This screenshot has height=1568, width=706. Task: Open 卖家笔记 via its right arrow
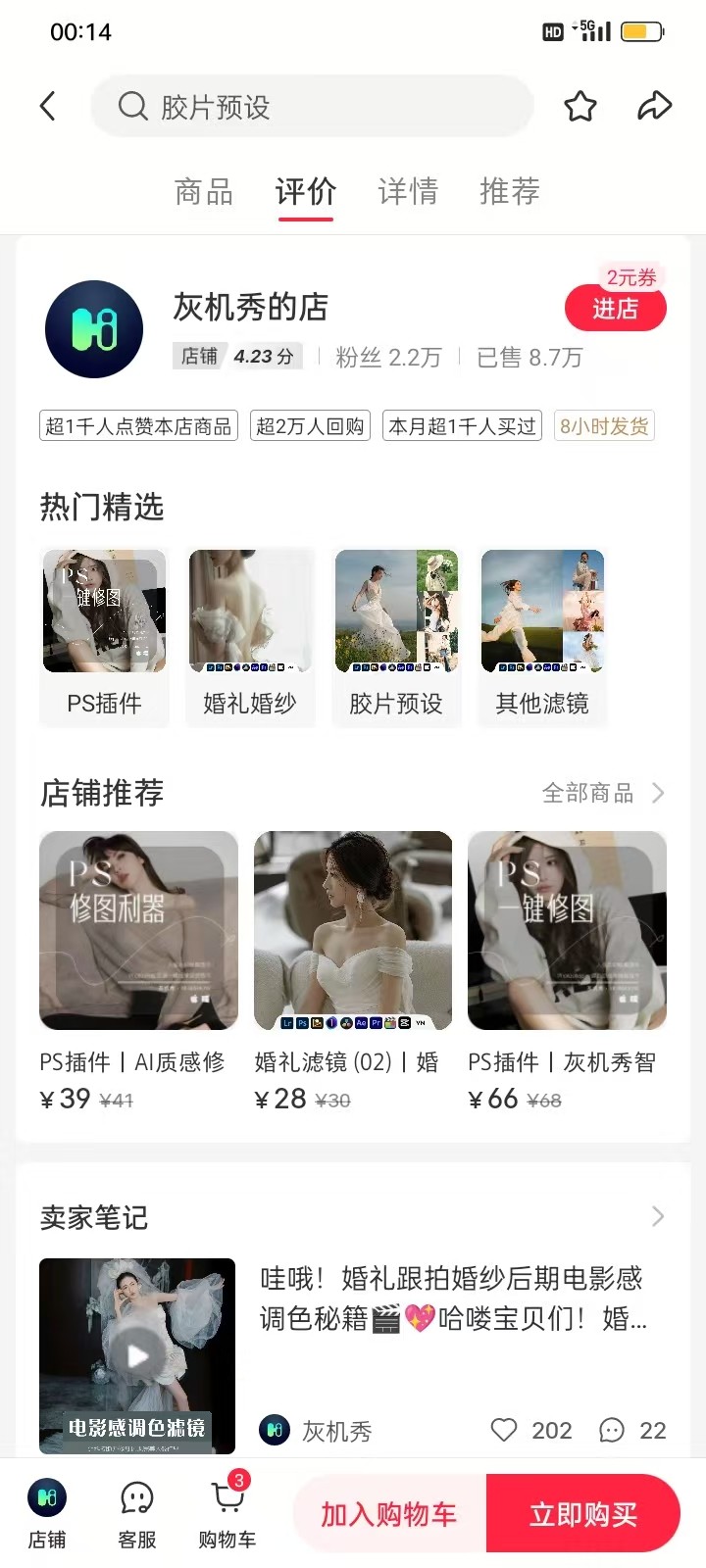[x=657, y=1217]
